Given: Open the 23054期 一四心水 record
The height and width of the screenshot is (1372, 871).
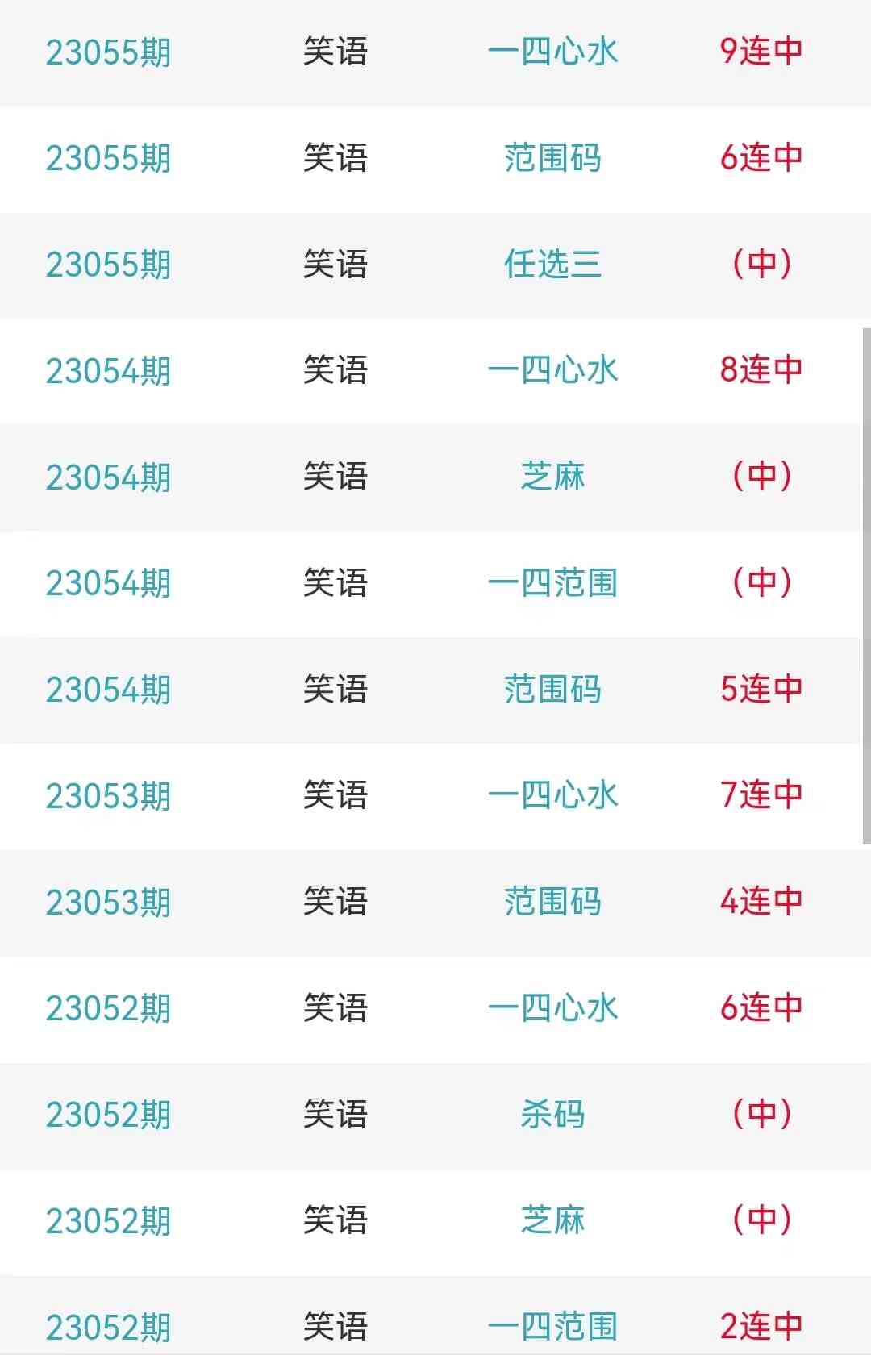Looking at the screenshot, I should coord(552,371).
